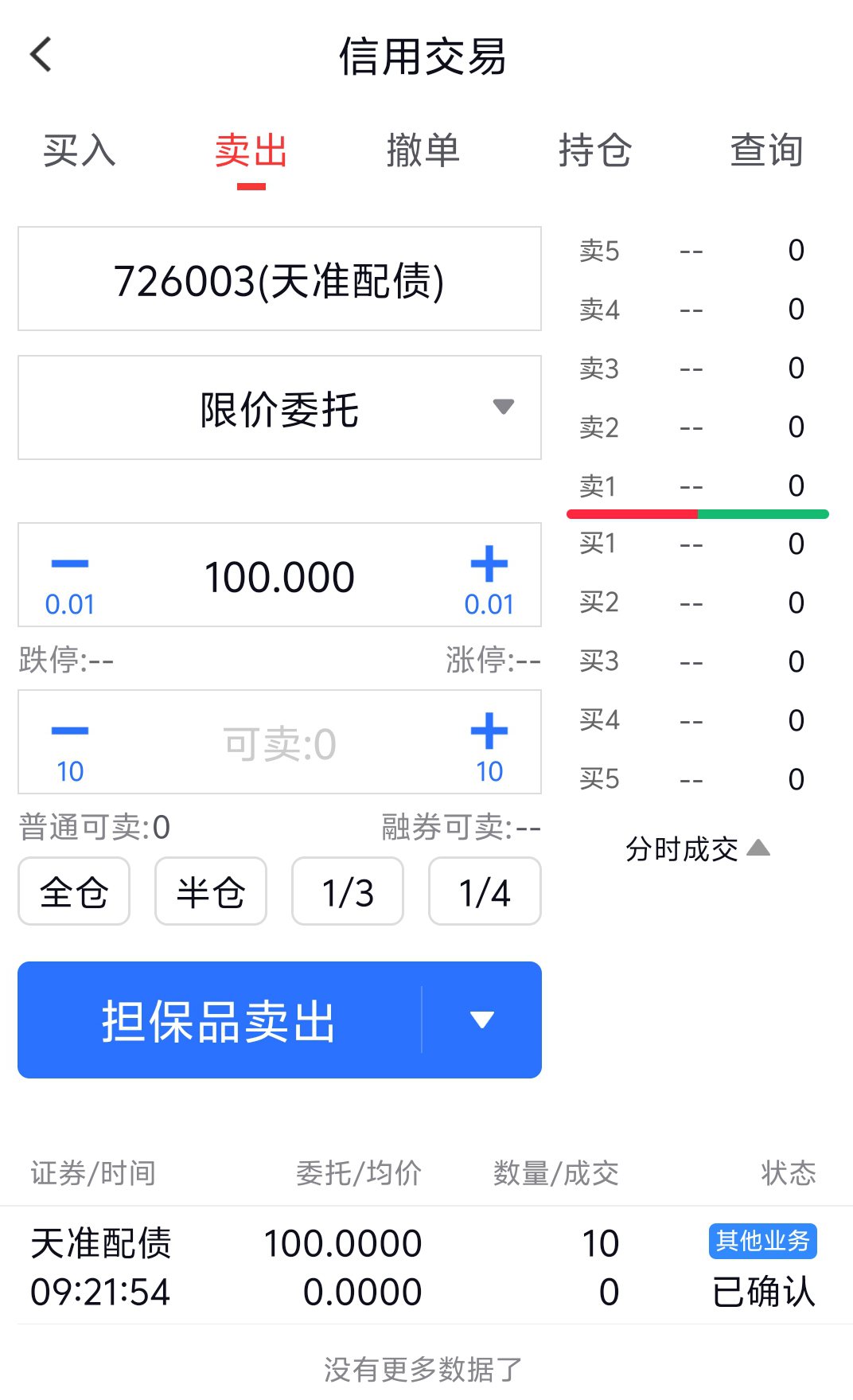
Task: Submit the 担保品卖出 order
Action: click(x=219, y=1021)
